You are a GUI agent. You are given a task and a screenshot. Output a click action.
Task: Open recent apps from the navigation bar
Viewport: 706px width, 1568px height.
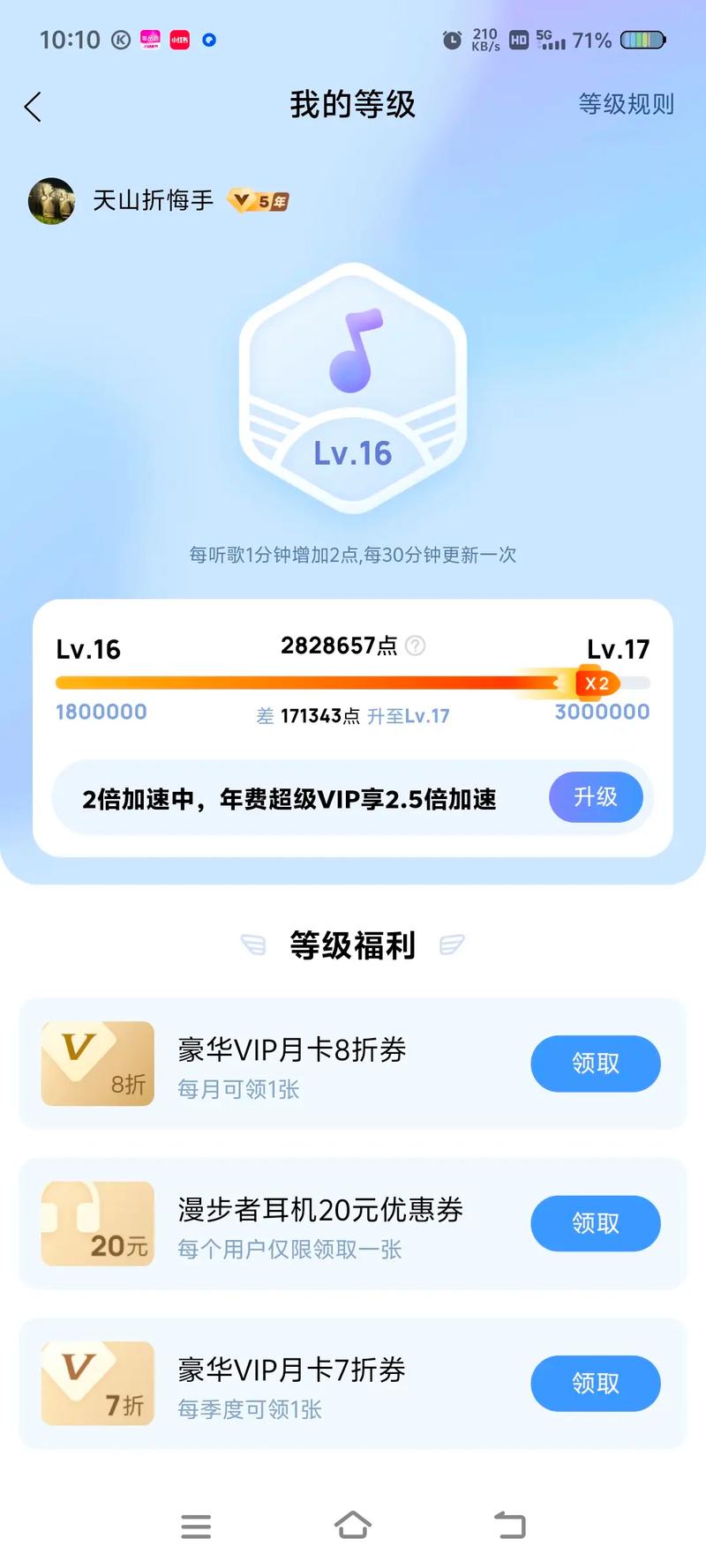tap(196, 1526)
